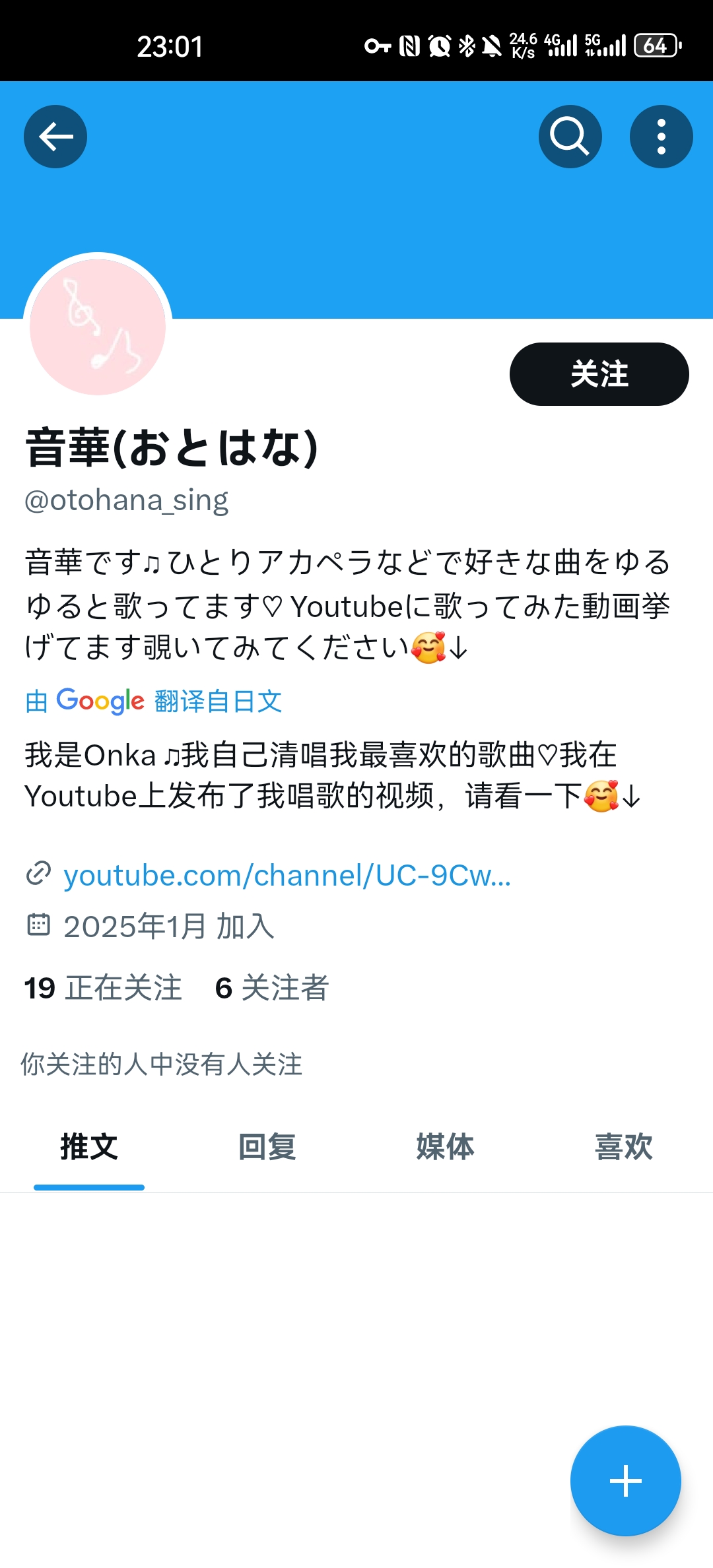Switch to the 推文 tab

(89, 1147)
